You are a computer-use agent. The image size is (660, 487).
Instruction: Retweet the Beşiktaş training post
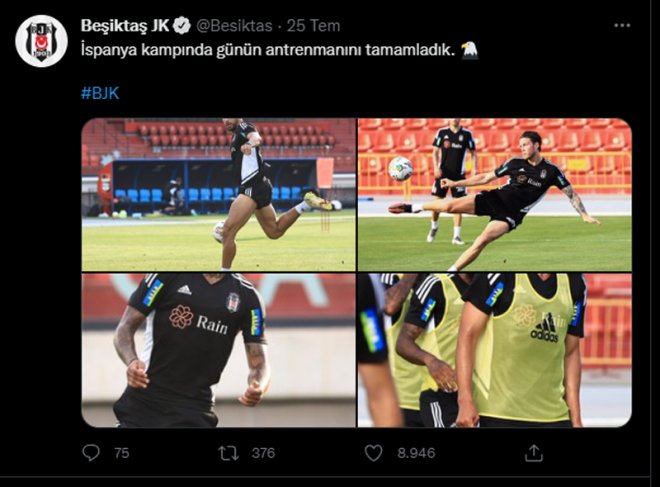coord(229,453)
